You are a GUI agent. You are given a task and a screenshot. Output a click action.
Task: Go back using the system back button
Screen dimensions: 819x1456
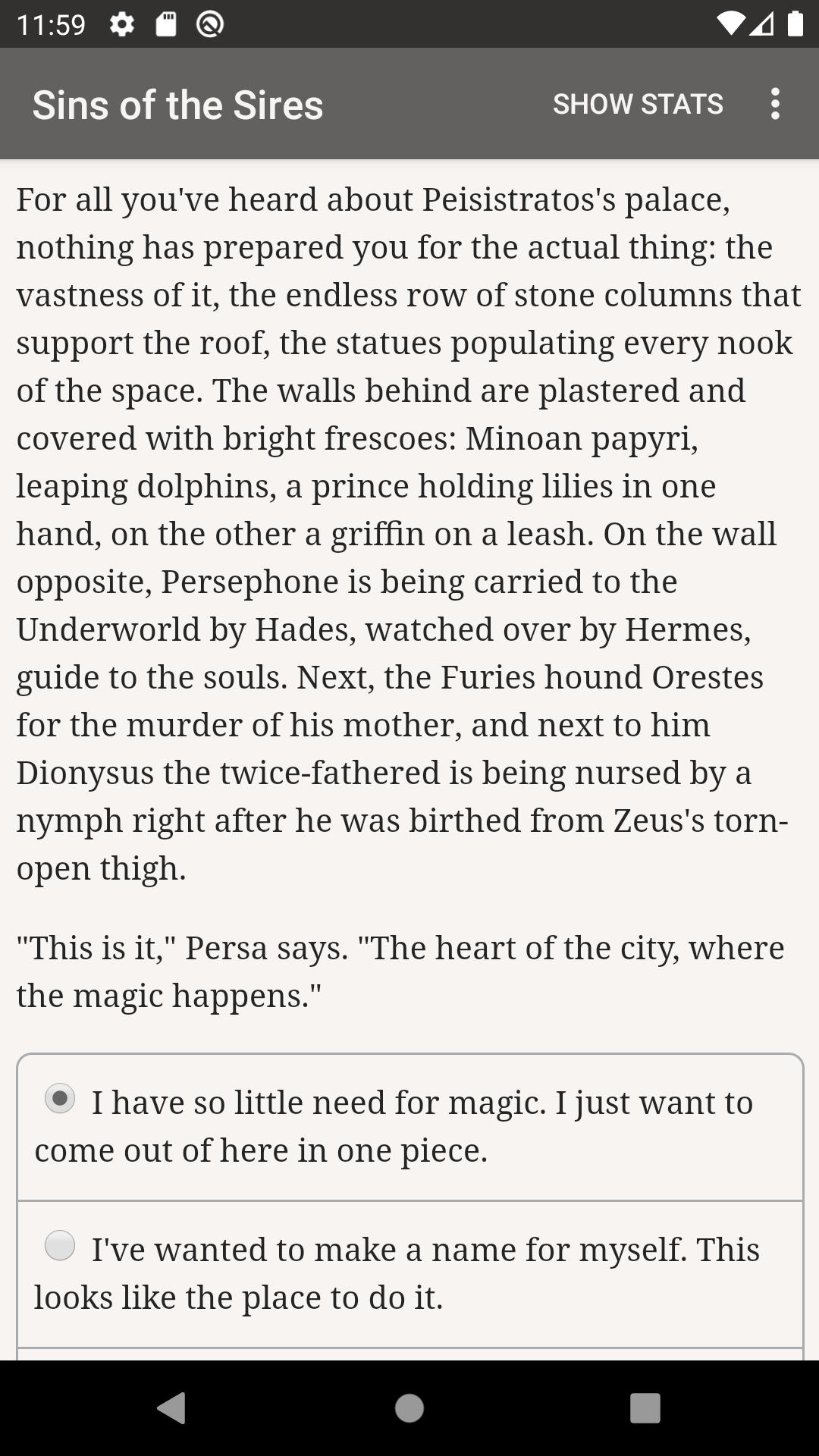tap(171, 1408)
